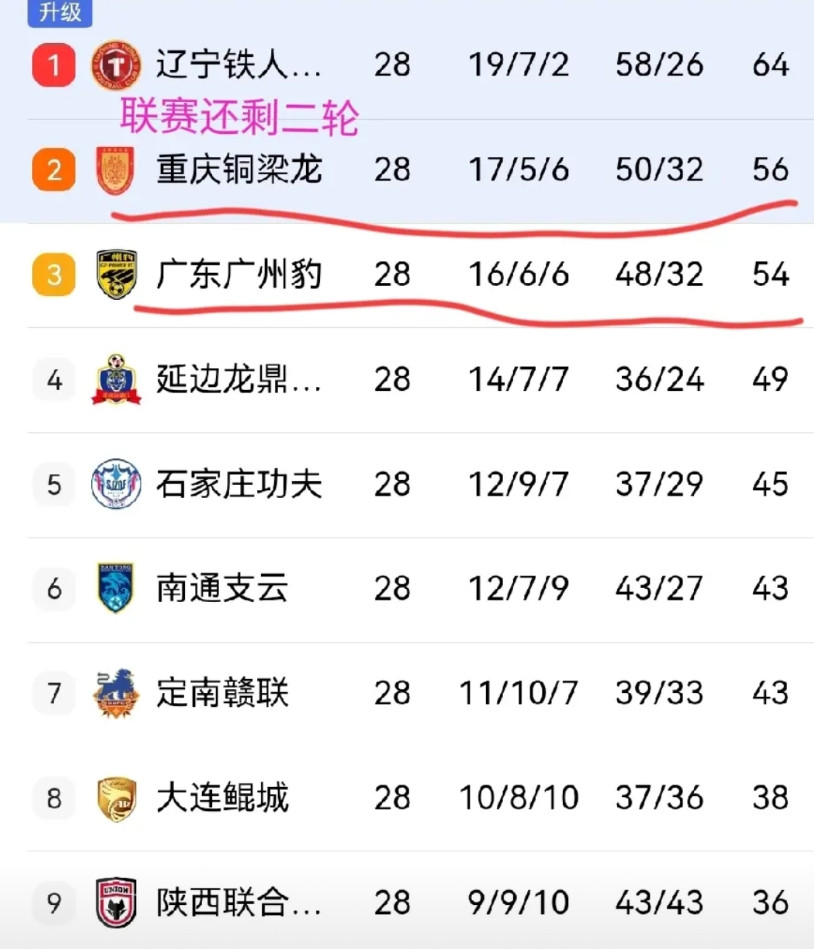Select row 6 南通支云 in the standings
The image size is (814, 949).
[400, 589]
